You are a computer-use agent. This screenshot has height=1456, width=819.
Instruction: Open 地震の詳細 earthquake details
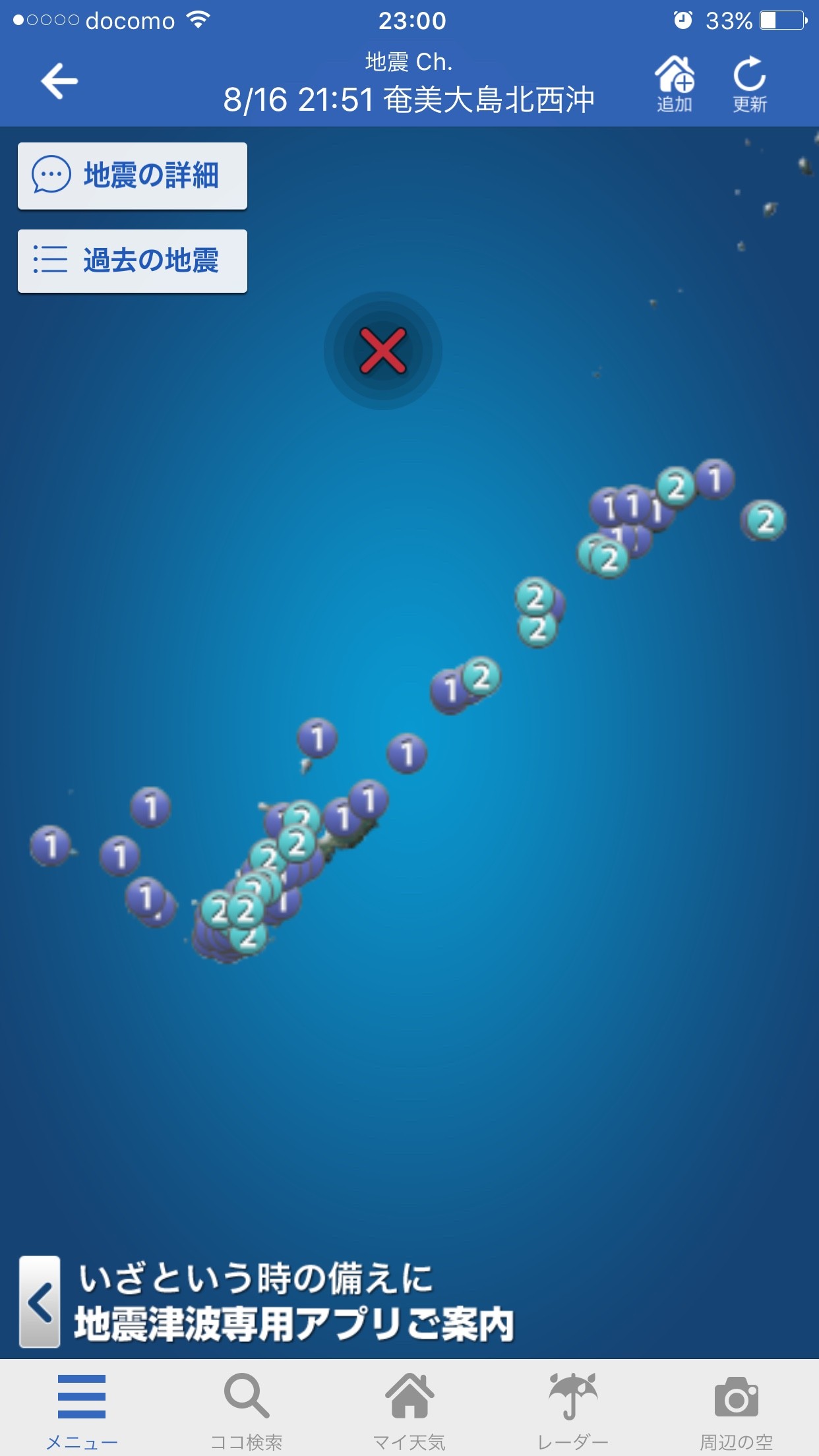click(133, 176)
